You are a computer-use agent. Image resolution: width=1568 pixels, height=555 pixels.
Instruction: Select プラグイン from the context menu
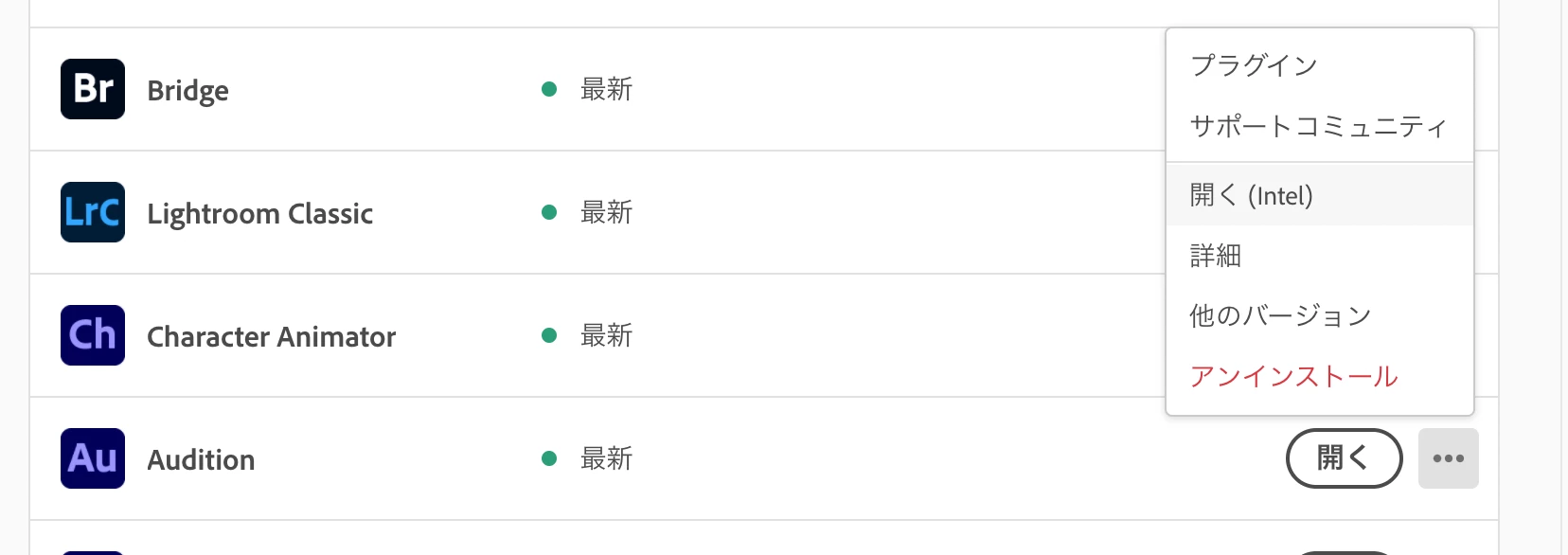click(1254, 65)
